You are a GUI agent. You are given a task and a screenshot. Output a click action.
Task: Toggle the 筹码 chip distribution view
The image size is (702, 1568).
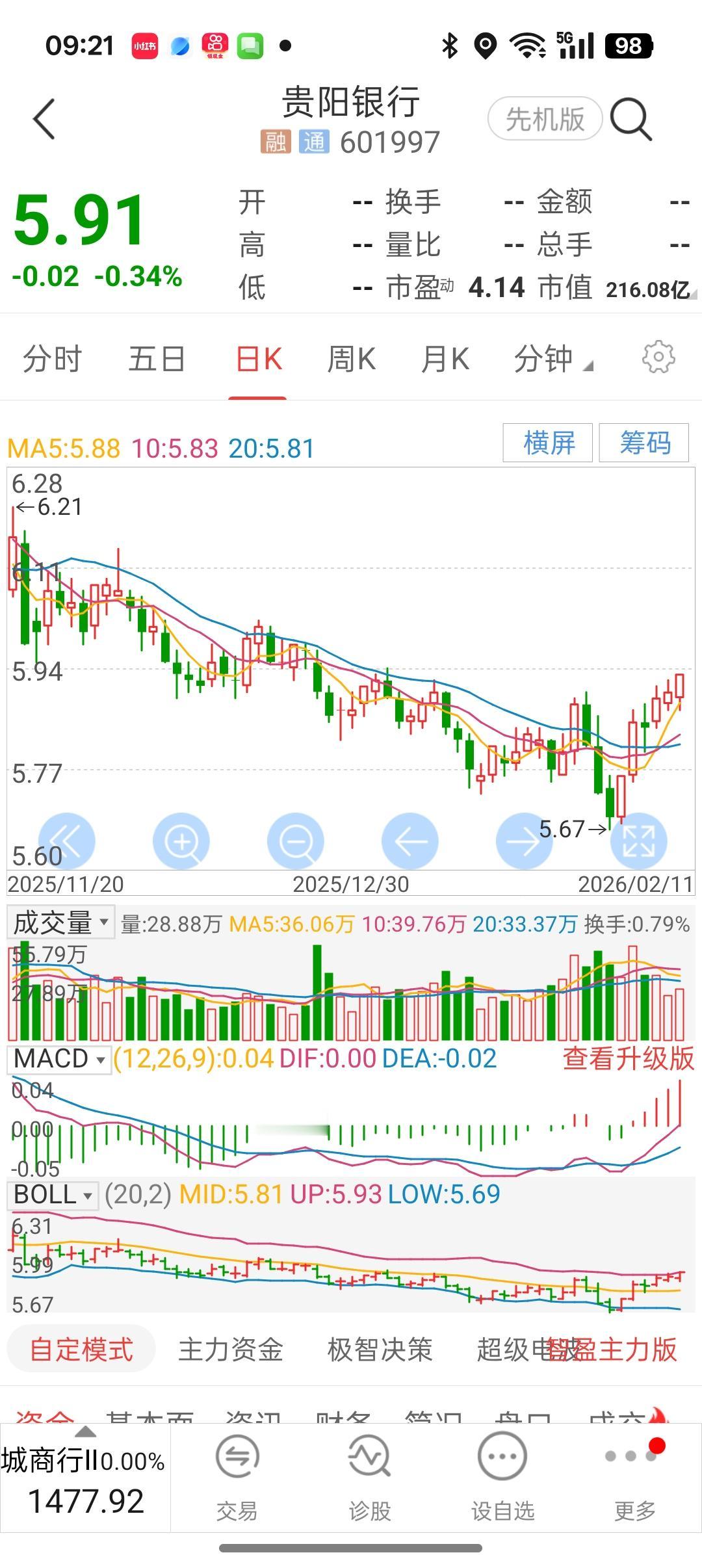[x=643, y=443]
